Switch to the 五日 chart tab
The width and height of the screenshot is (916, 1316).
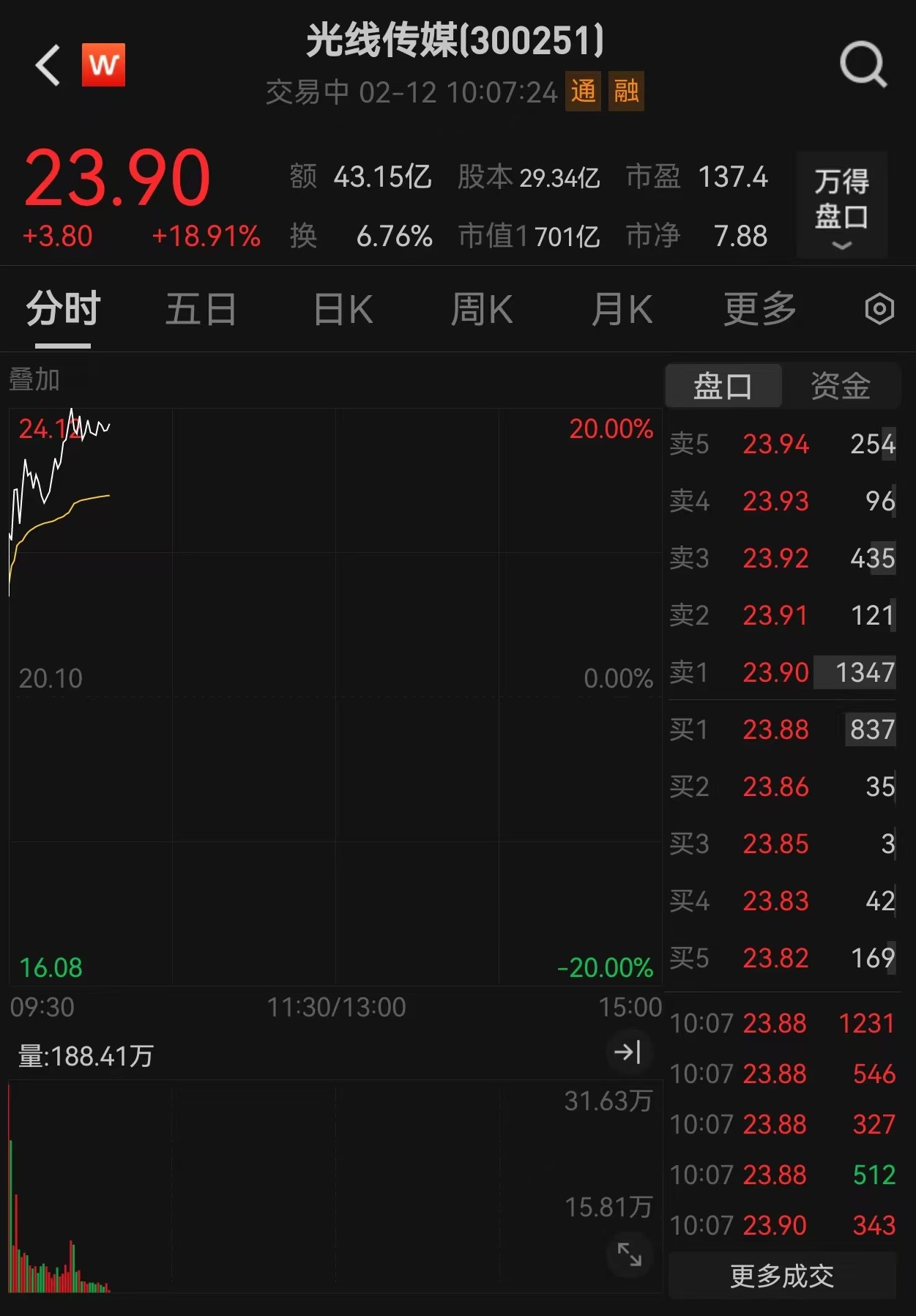[x=201, y=309]
